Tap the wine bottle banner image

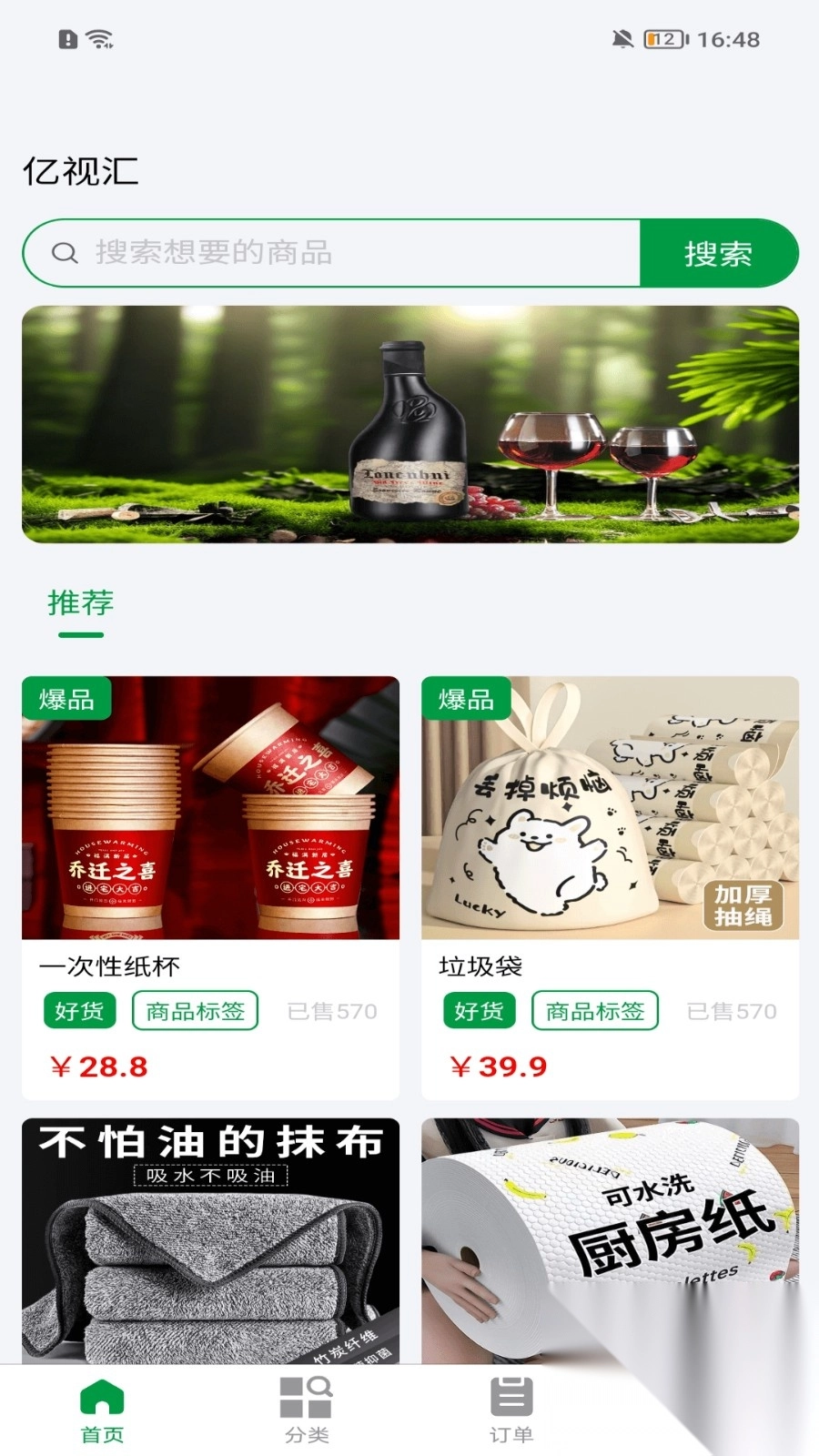[x=409, y=422]
